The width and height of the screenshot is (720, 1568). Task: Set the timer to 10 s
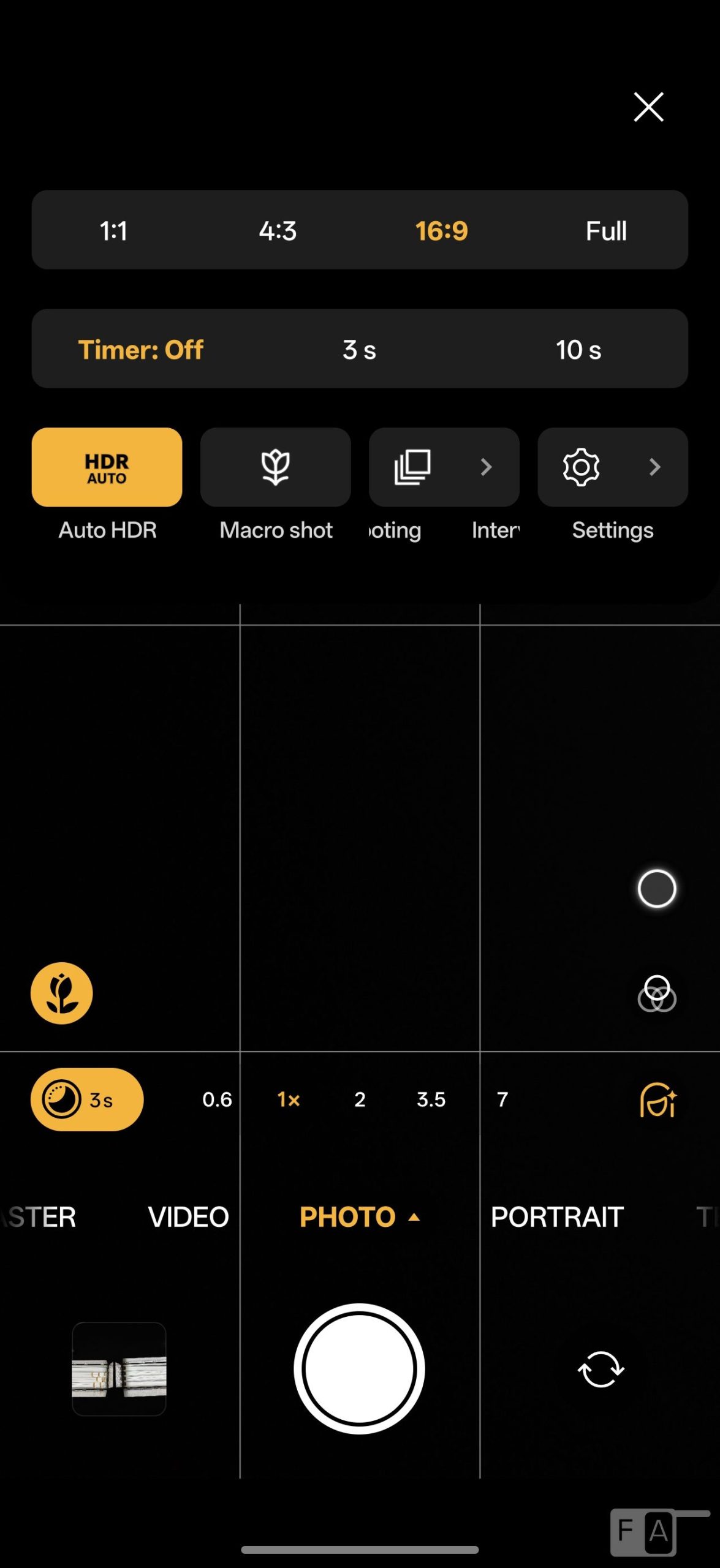pyautogui.click(x=578, y=350)
